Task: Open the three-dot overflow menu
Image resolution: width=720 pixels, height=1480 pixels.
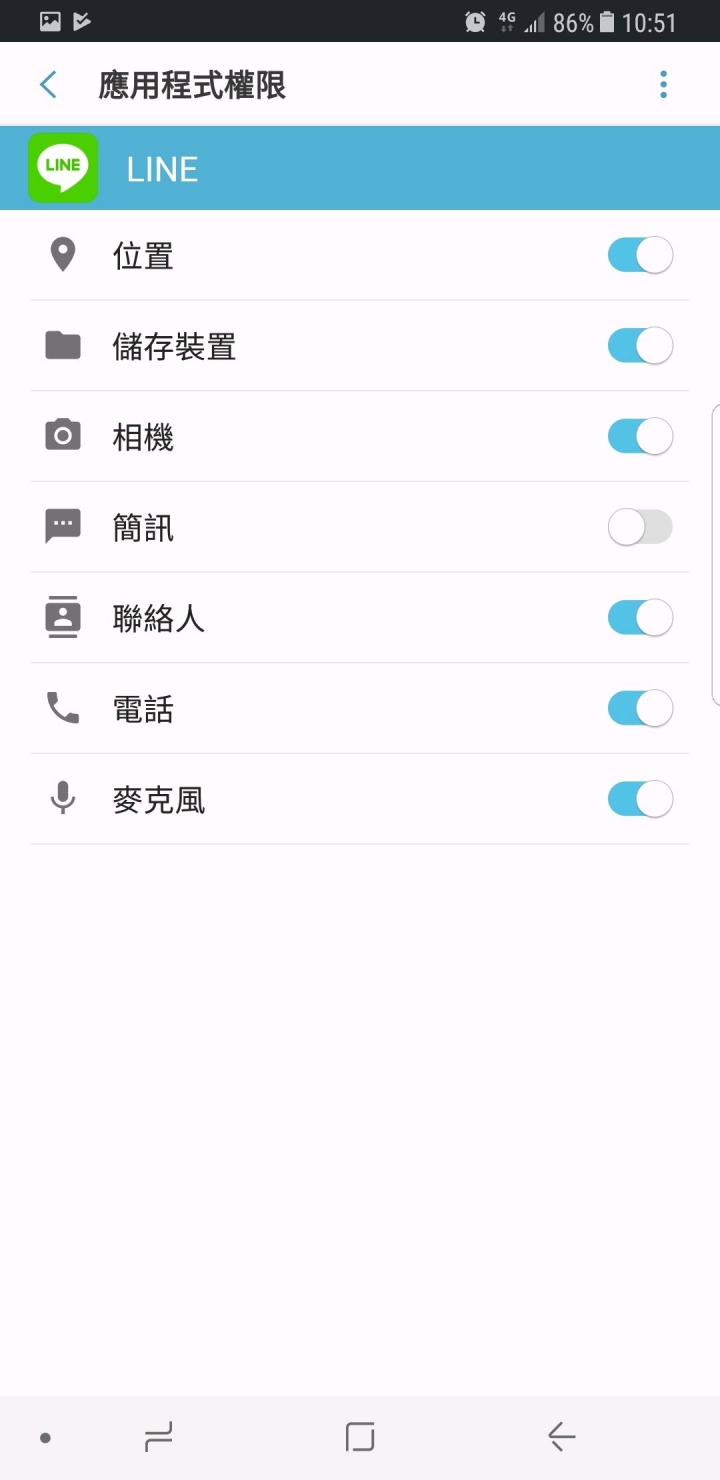Action: 663,85
